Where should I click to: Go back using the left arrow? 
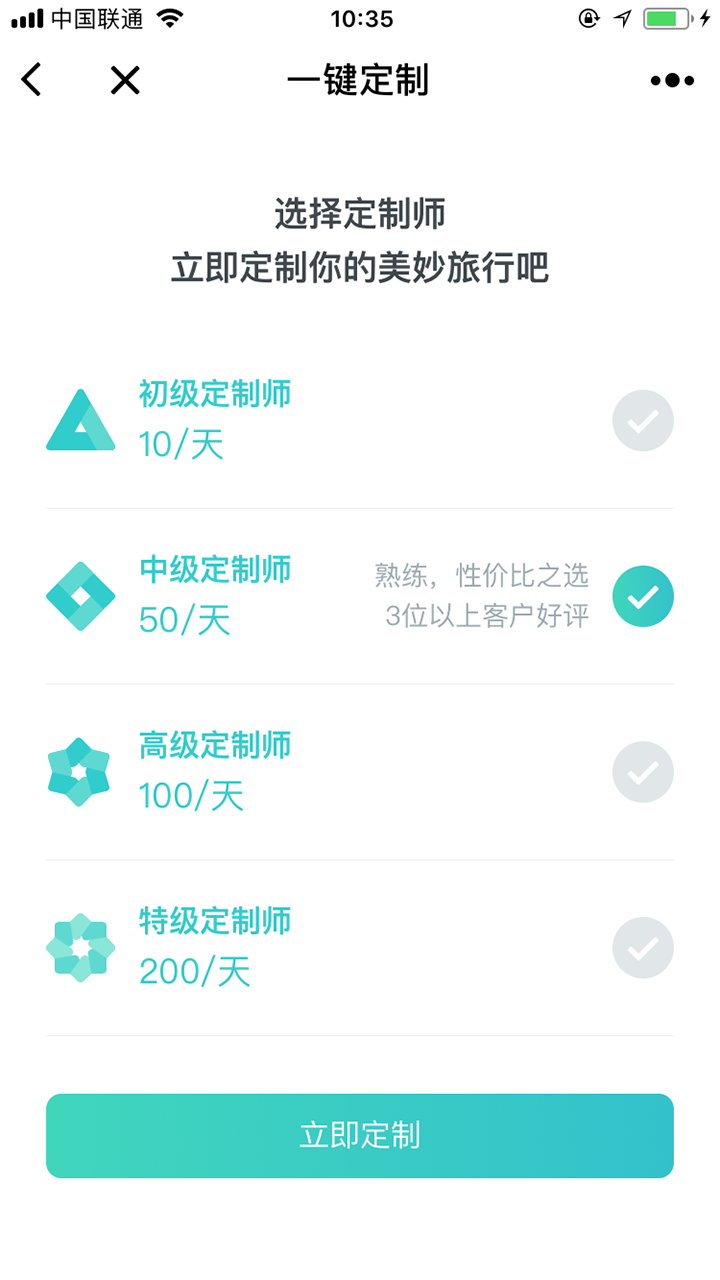pos(32,80)
